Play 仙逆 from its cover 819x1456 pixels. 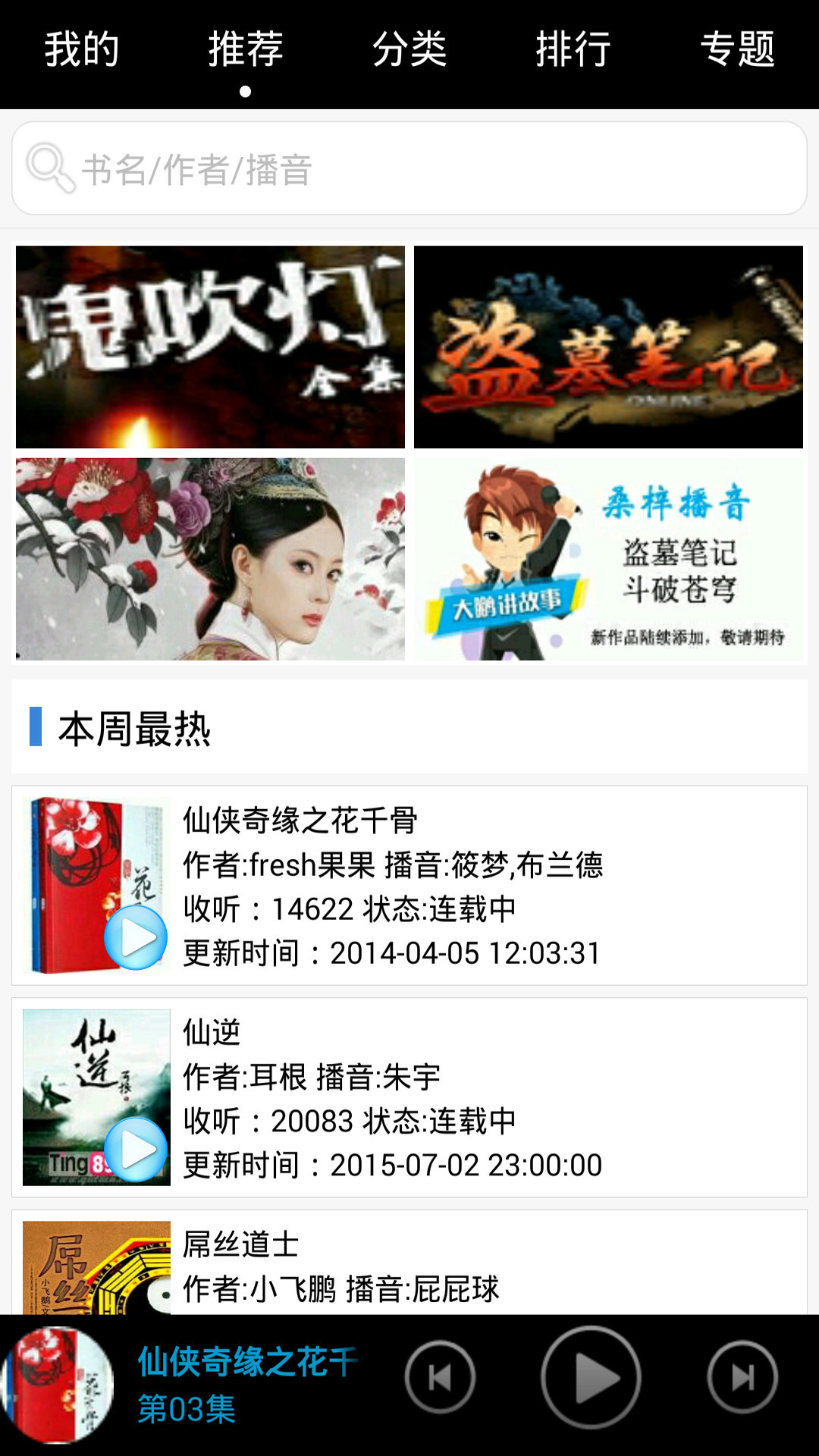click(x=136, y=1150)
